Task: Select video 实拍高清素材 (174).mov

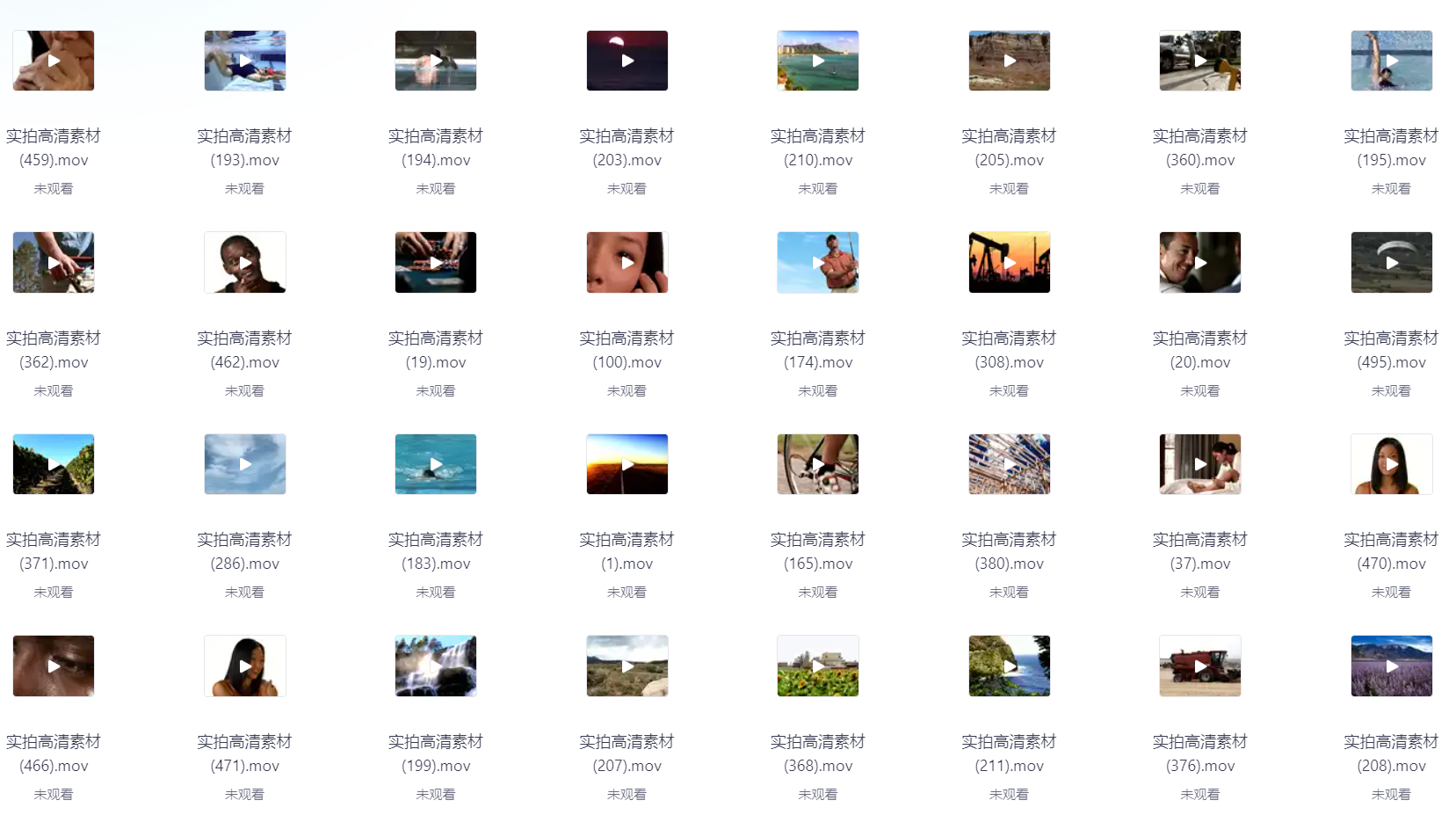Action: coord(818,263)
